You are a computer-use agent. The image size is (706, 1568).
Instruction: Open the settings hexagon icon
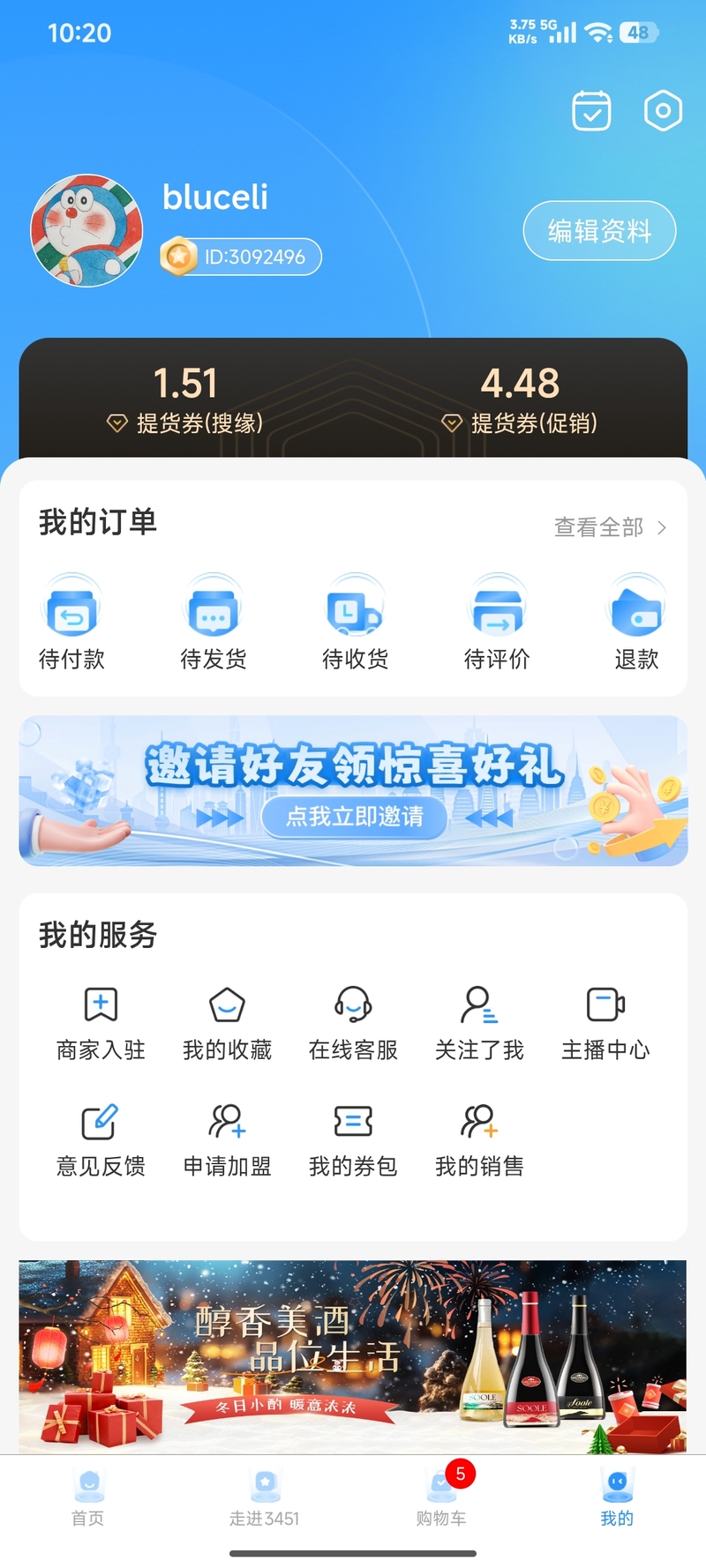[x=663, y=111]
